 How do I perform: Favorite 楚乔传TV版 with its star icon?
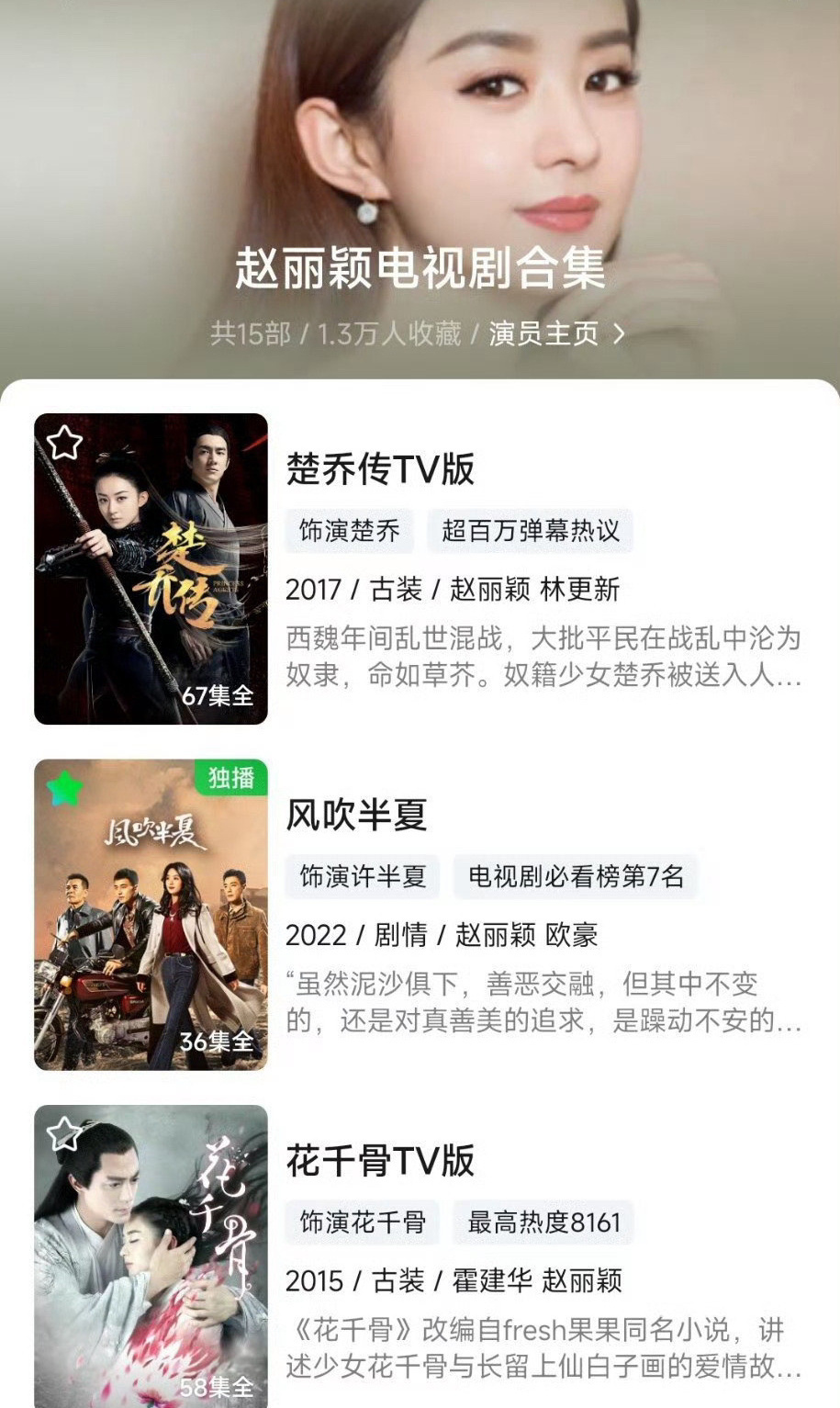[x=64, y=443]
